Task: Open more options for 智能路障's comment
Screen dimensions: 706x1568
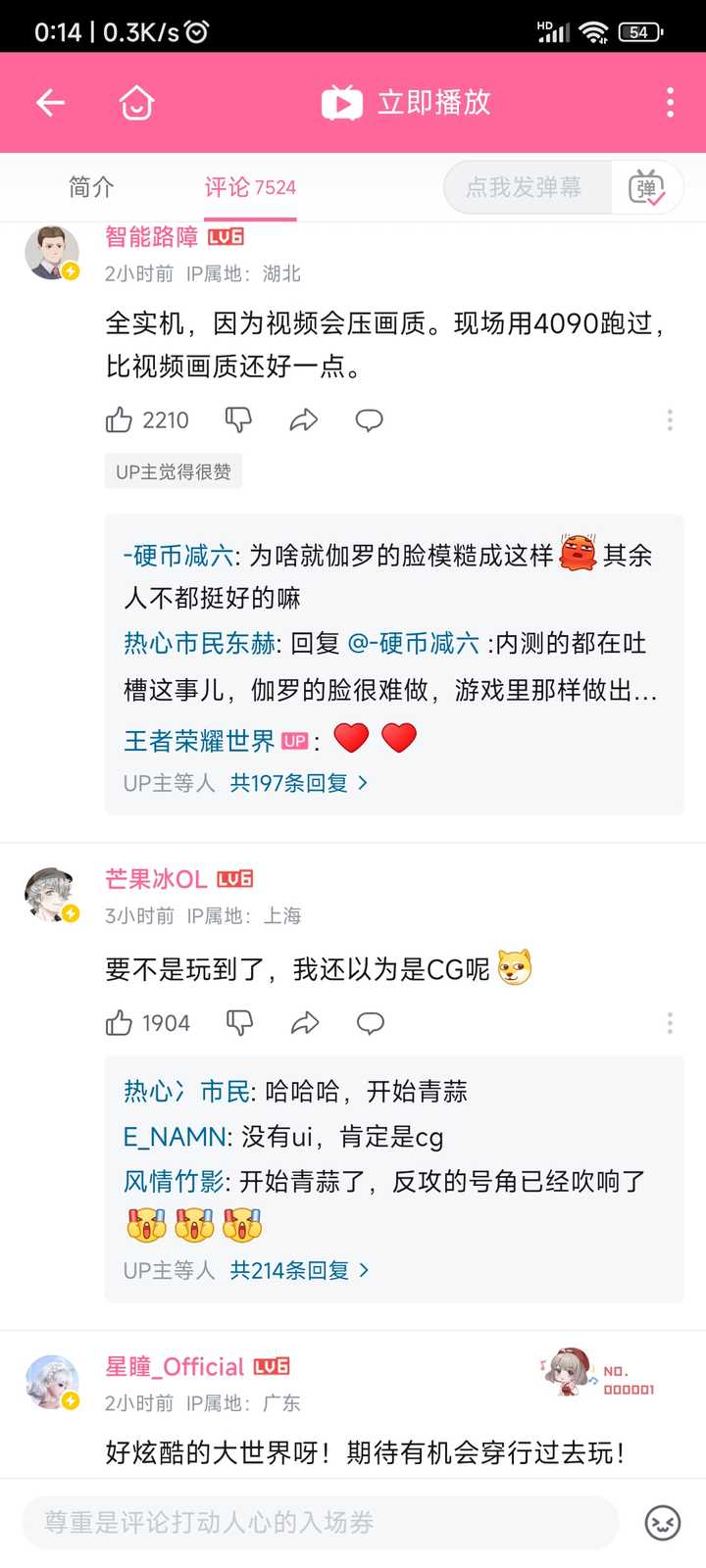Action: tap(670, 420)
